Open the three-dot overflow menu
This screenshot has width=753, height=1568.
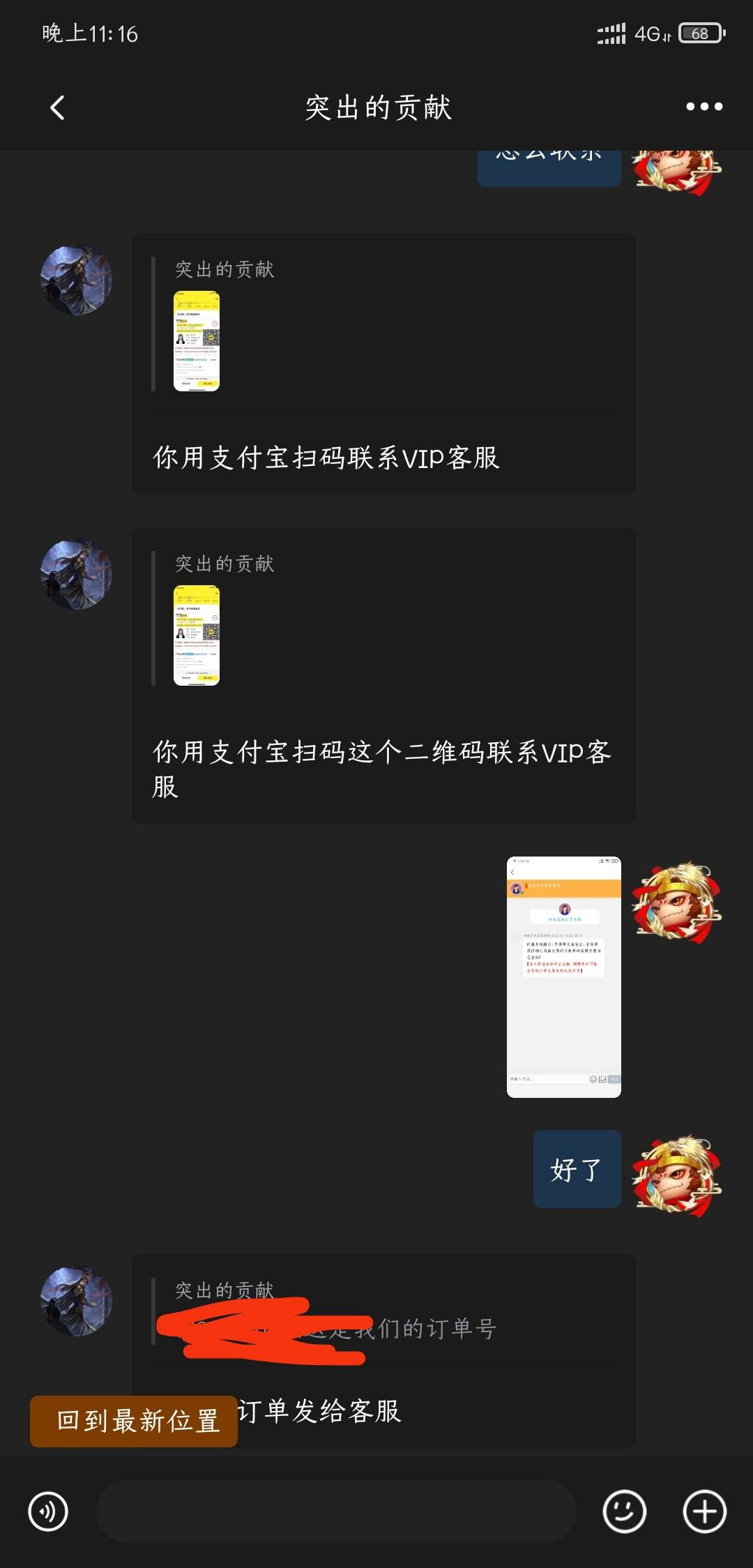click(x=703, y=107)
